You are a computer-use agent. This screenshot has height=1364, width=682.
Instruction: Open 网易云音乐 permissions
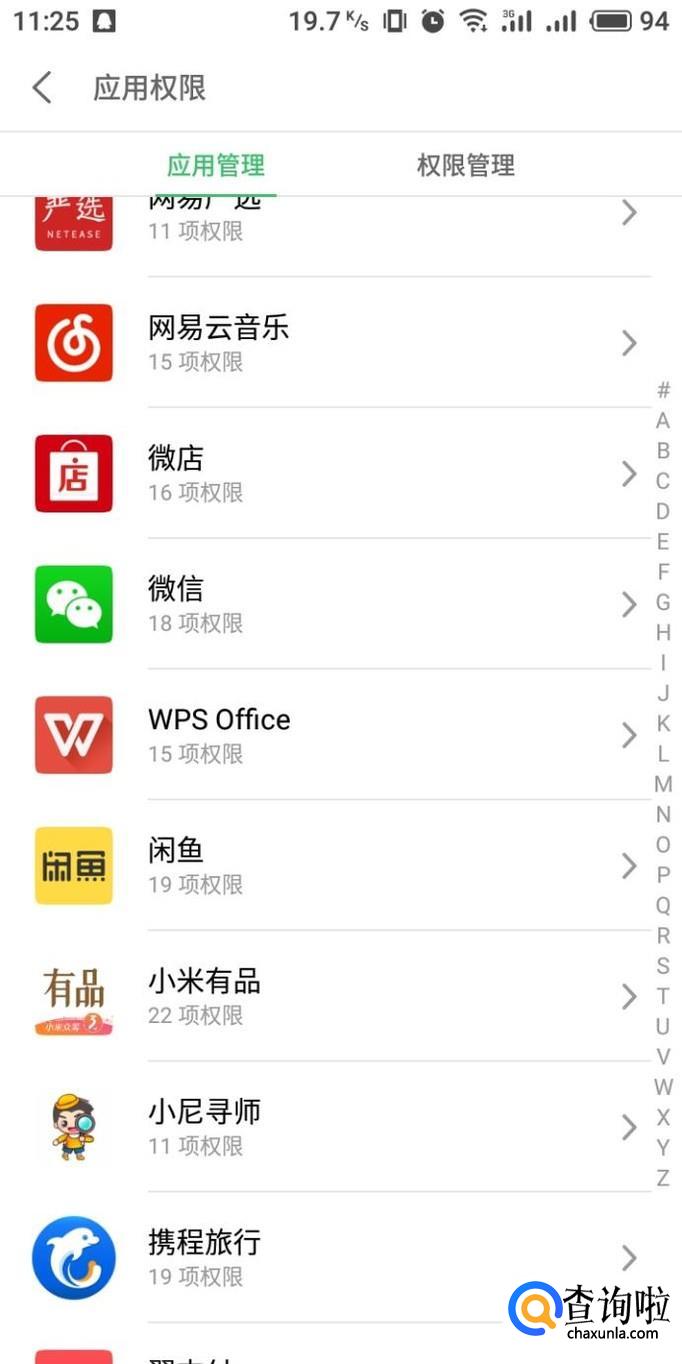click(x=340, y=343)
